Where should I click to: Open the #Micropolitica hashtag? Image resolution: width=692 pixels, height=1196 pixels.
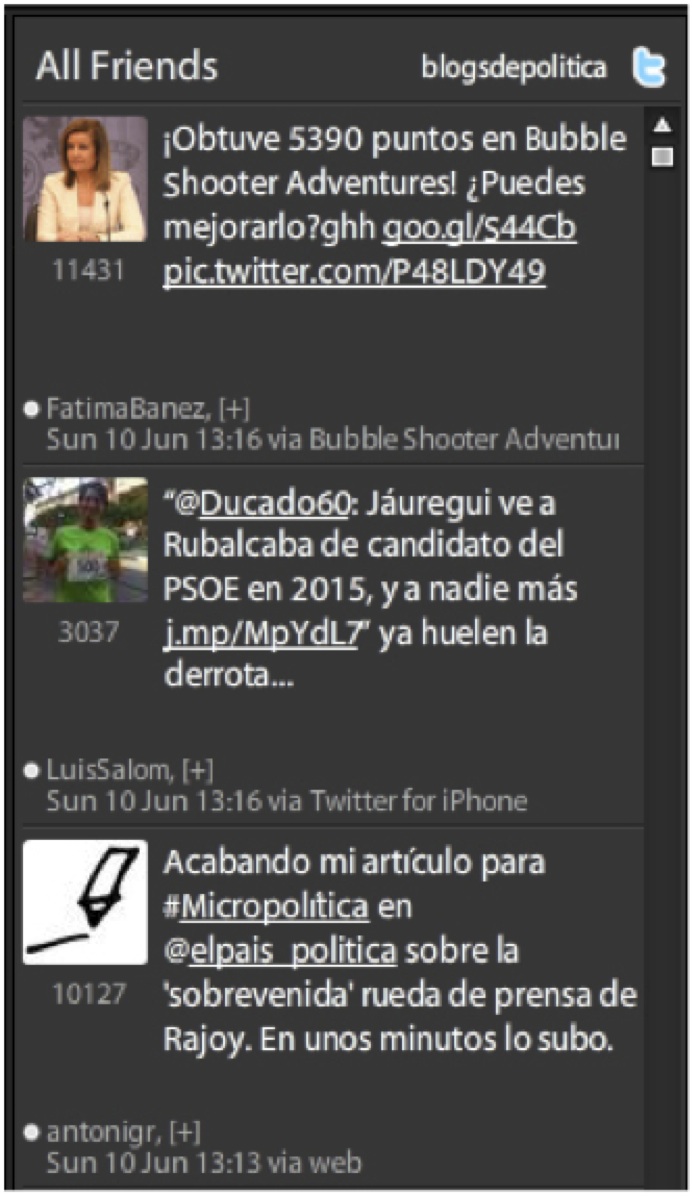pyautogui.click(x=267, y=908)
